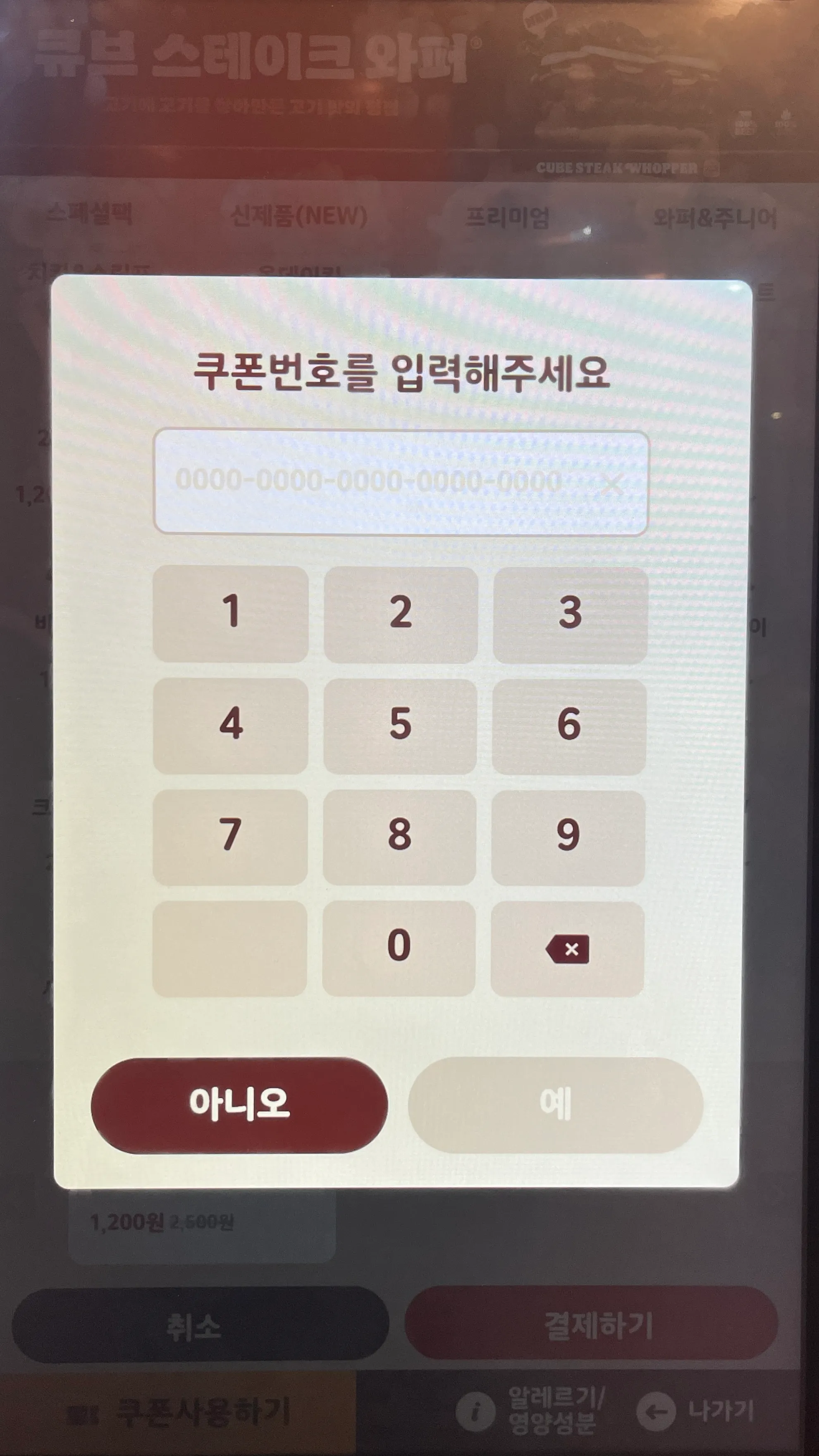Image resolution: width=819 pixels, height=1456 pixels.
Task: Enter digit 3 on the keypad
Action: [x=570, y=614]
